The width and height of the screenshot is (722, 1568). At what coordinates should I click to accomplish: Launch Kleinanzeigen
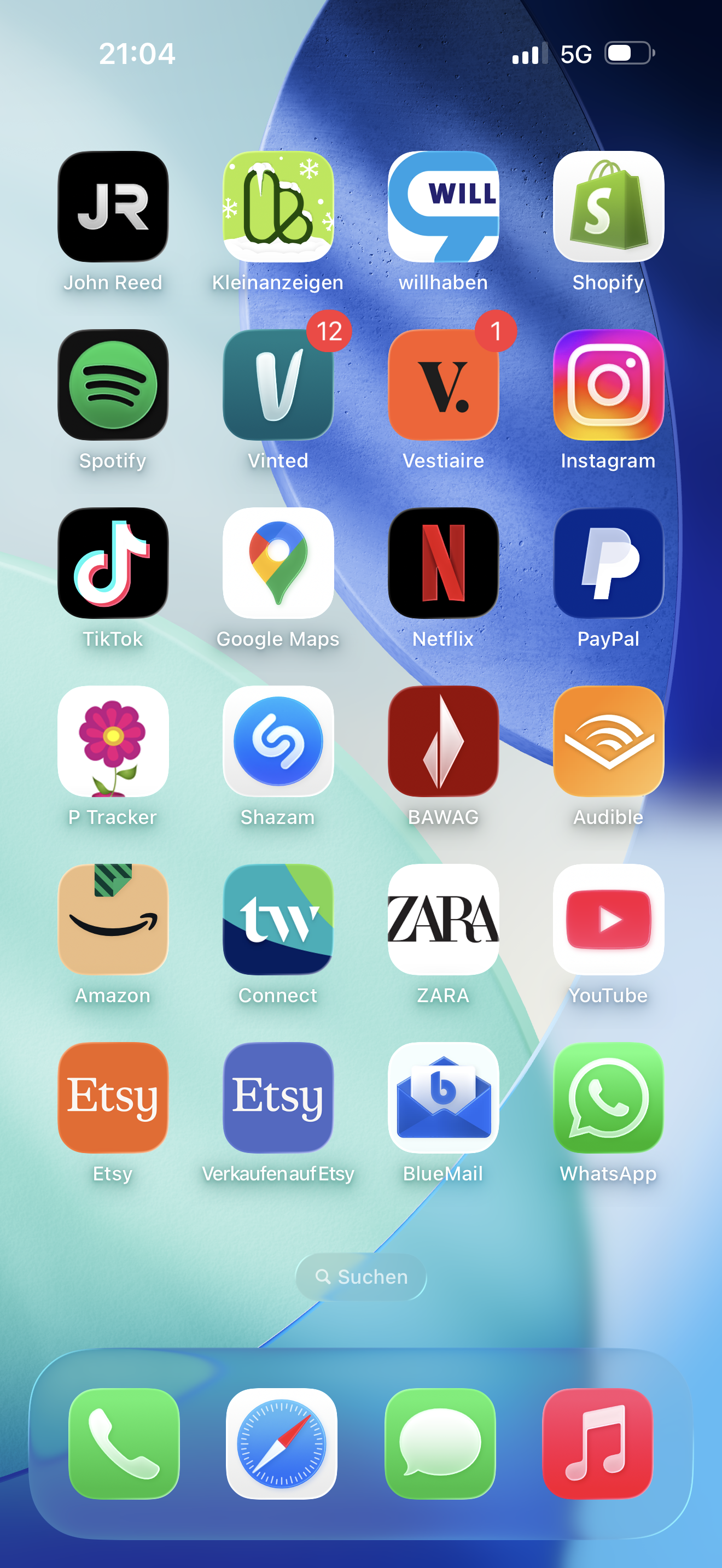pos(278,206)
